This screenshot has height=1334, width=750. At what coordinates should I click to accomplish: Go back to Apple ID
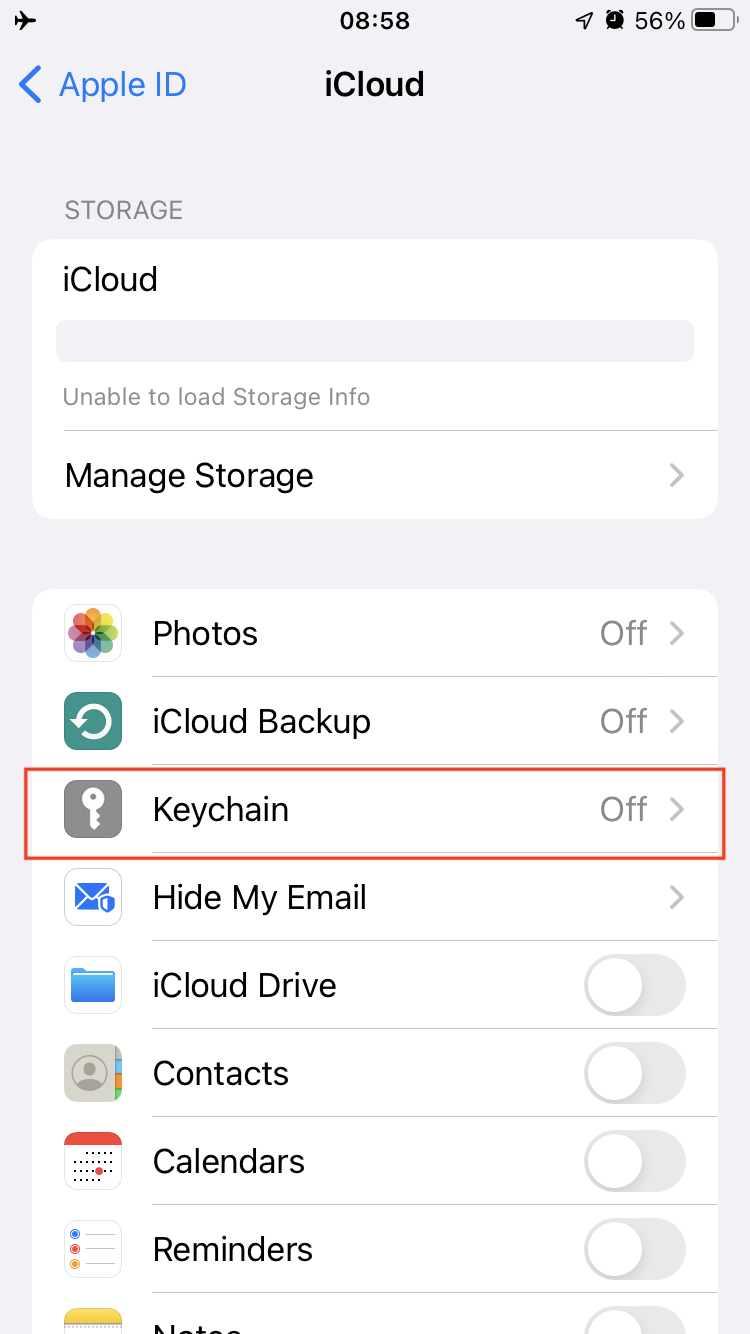[103, 85]
